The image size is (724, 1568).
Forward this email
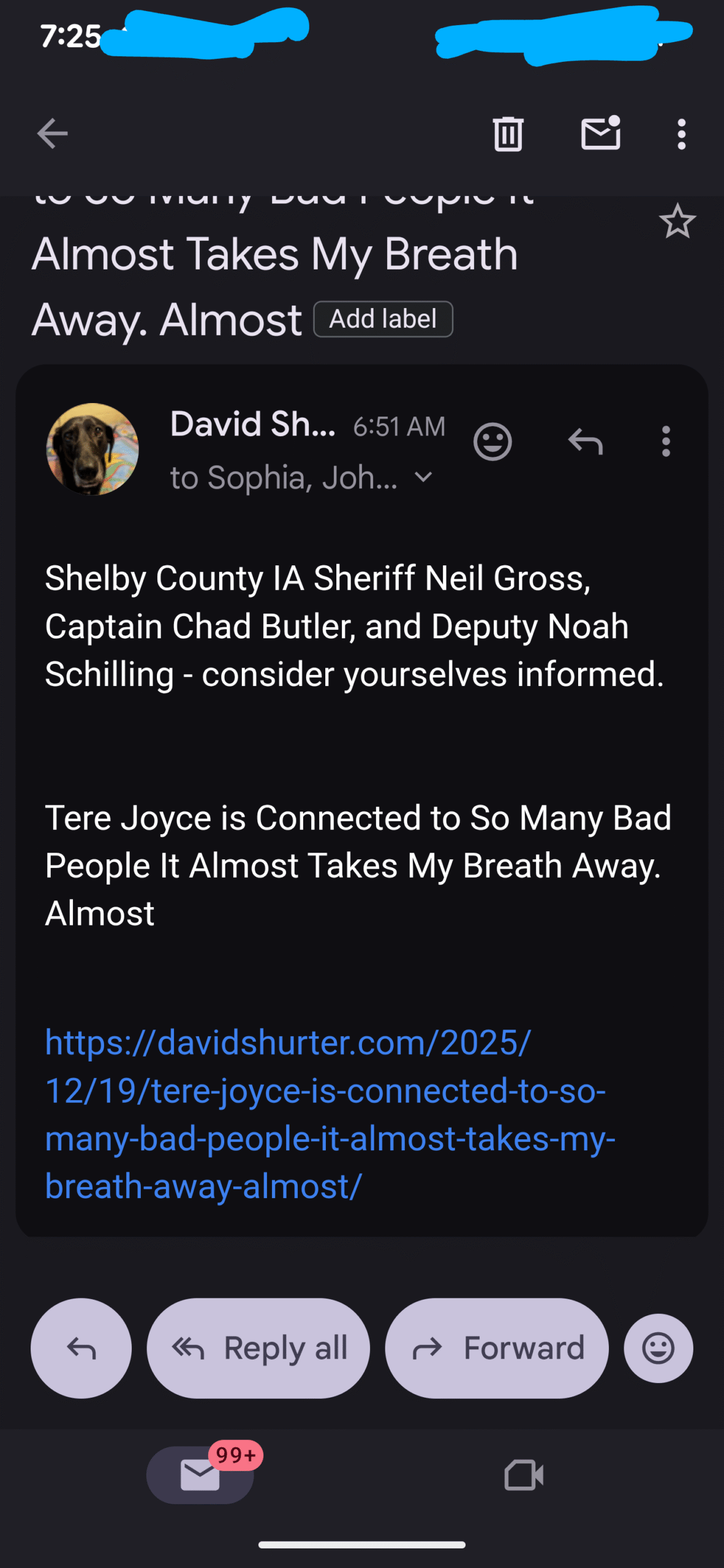[497, 1348]
